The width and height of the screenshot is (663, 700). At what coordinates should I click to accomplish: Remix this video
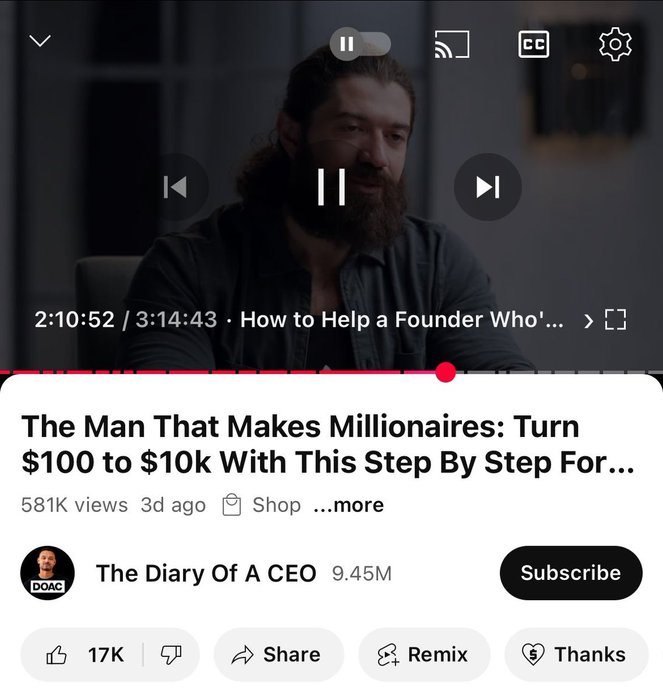424,655
